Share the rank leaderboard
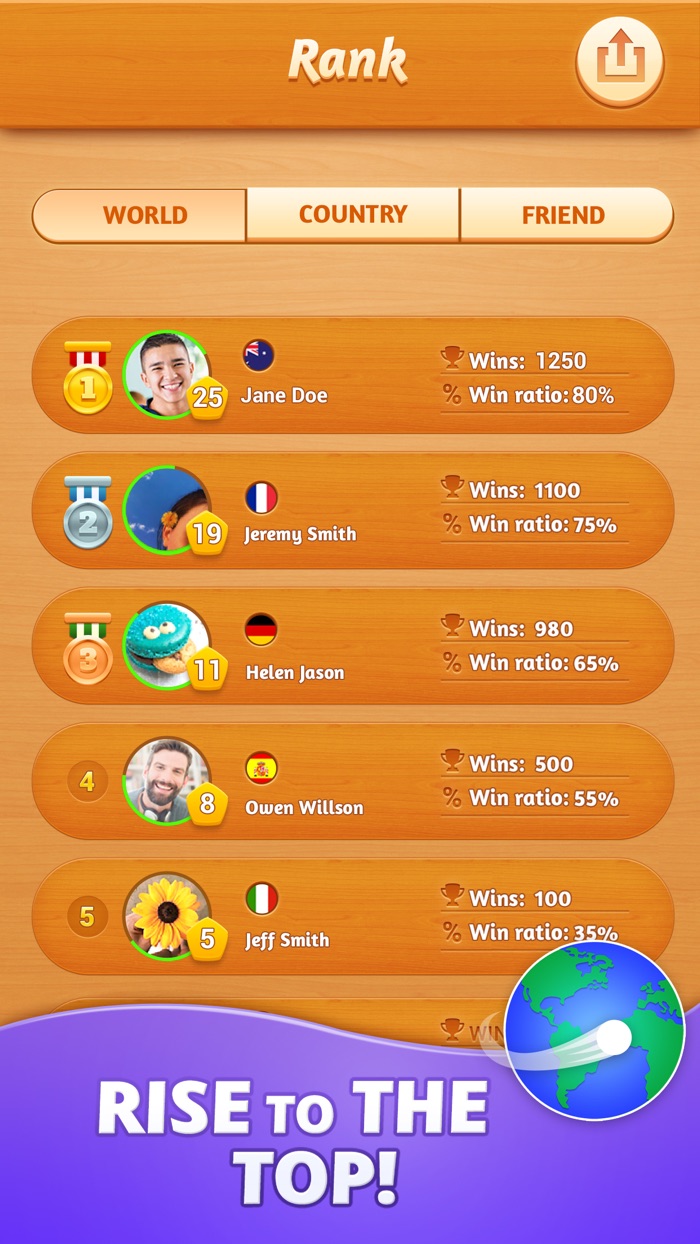This screenshot has width=700, height=1244. click(x=620, y=61)
